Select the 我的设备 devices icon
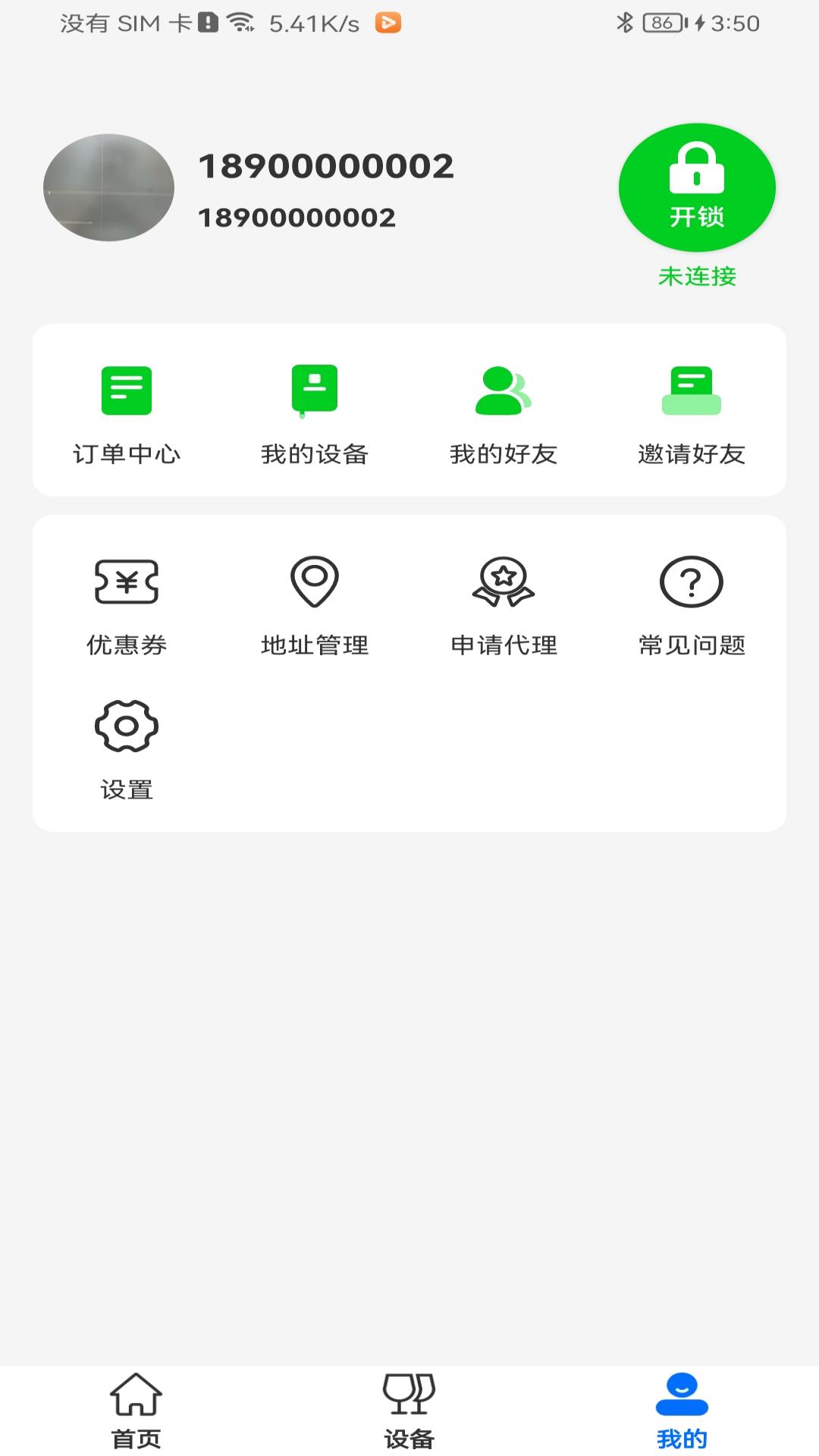 (315, 391)
